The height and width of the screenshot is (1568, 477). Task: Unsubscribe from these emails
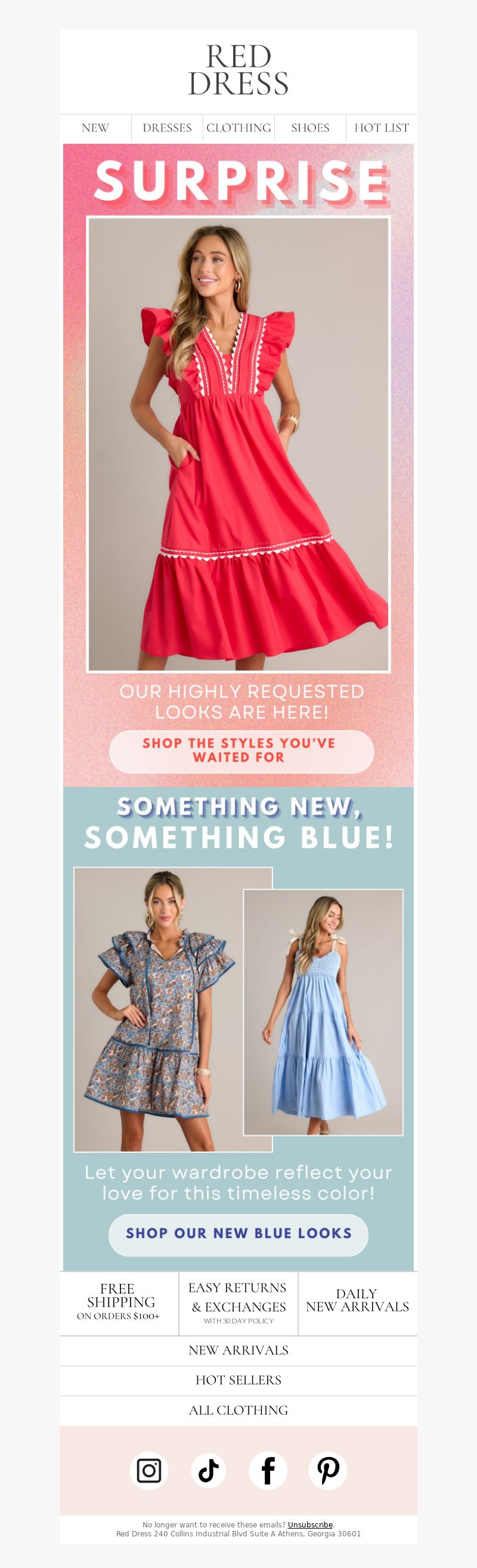coord(310,1524)
